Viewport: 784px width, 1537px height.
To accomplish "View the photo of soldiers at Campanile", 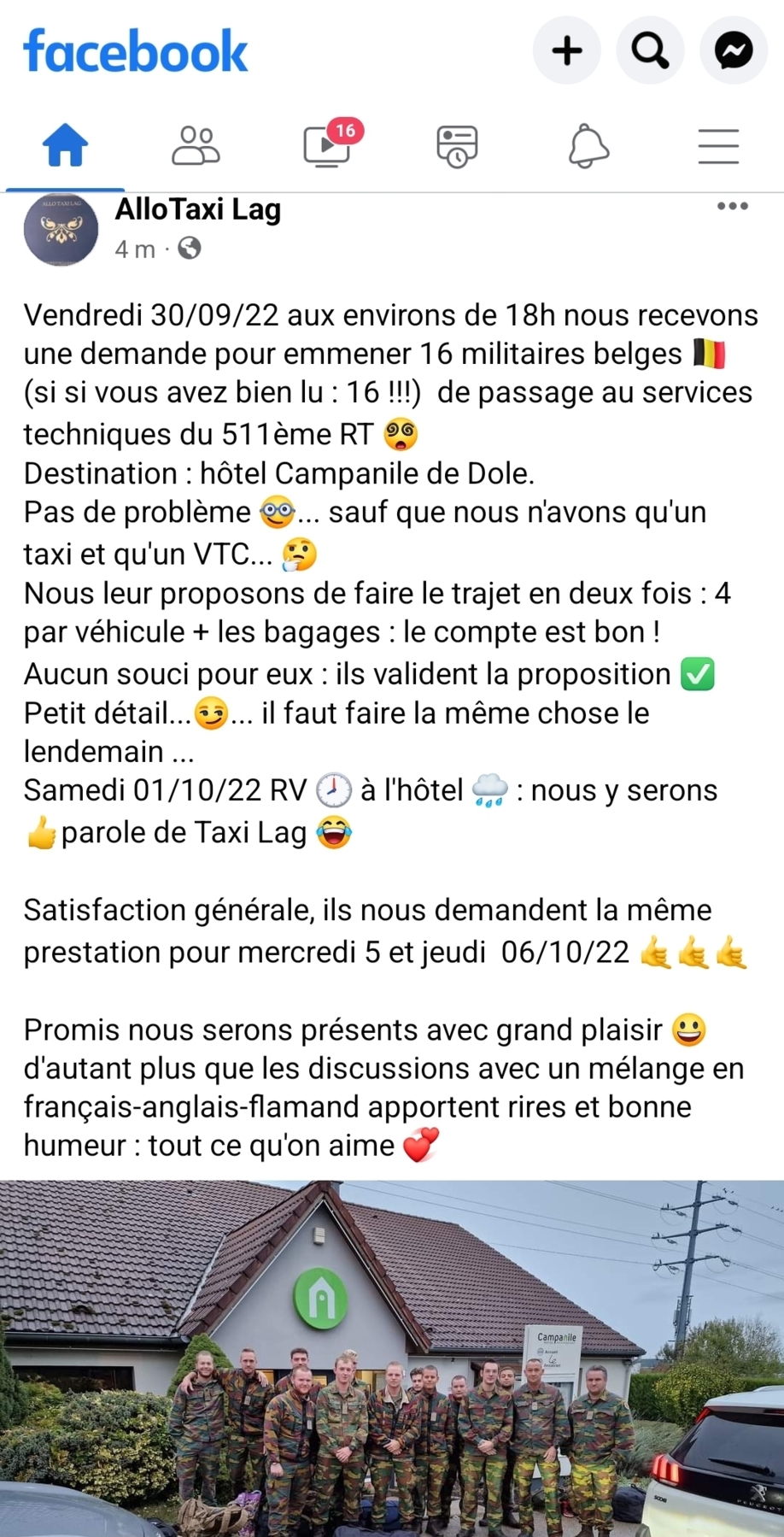I will [x=392, y=1358].
